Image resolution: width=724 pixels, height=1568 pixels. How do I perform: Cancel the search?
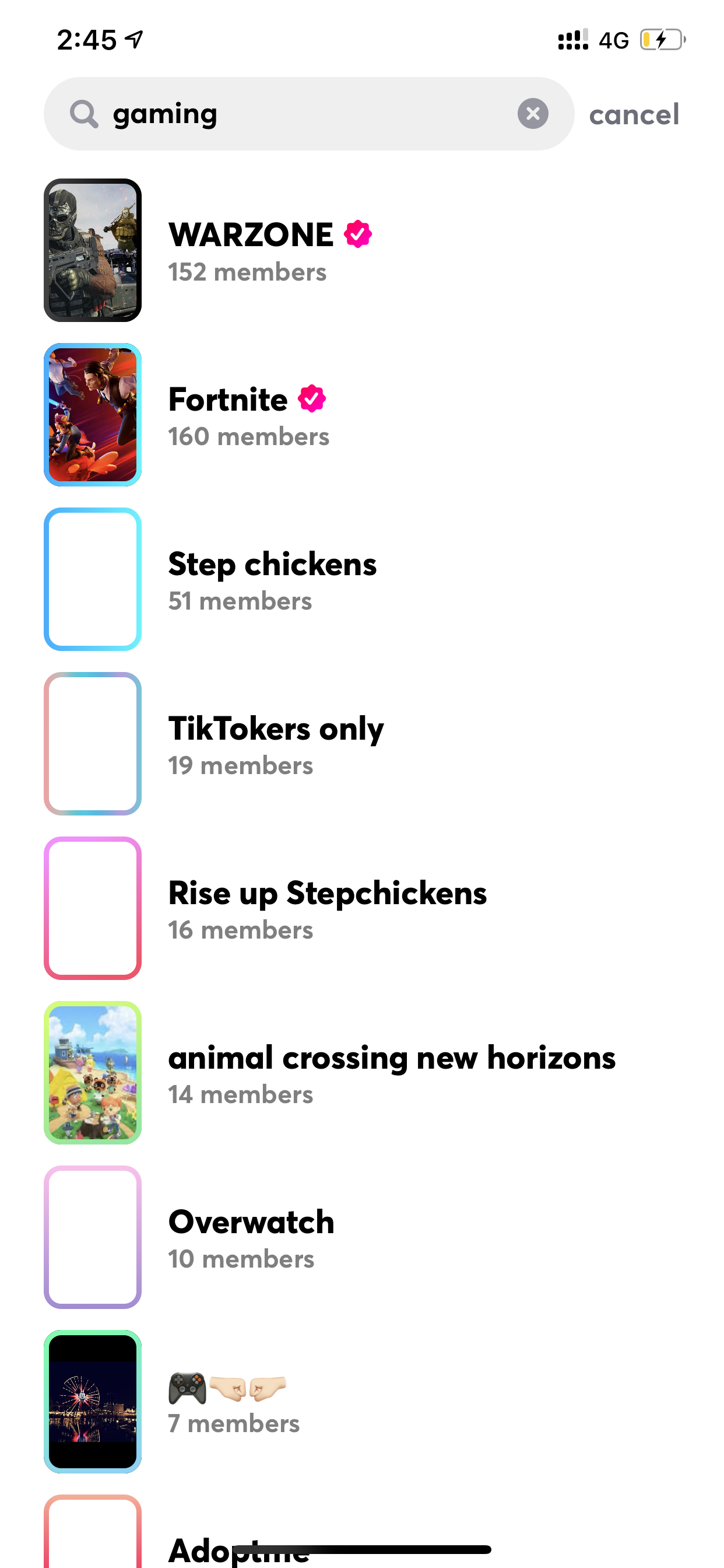coord(634,115)
